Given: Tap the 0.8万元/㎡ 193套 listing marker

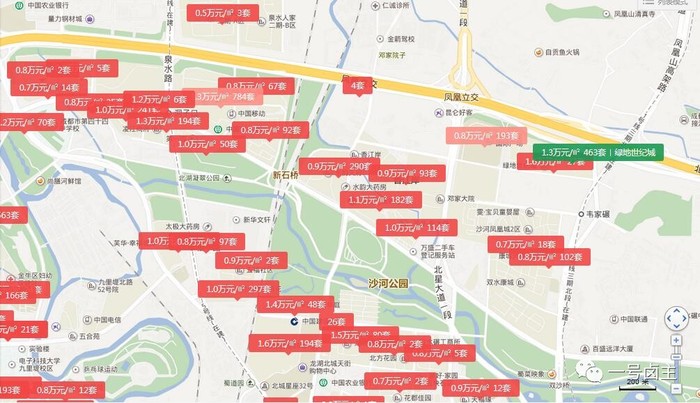Looking at the screenshot, I should pyautogui.click(x=485, y=135).
